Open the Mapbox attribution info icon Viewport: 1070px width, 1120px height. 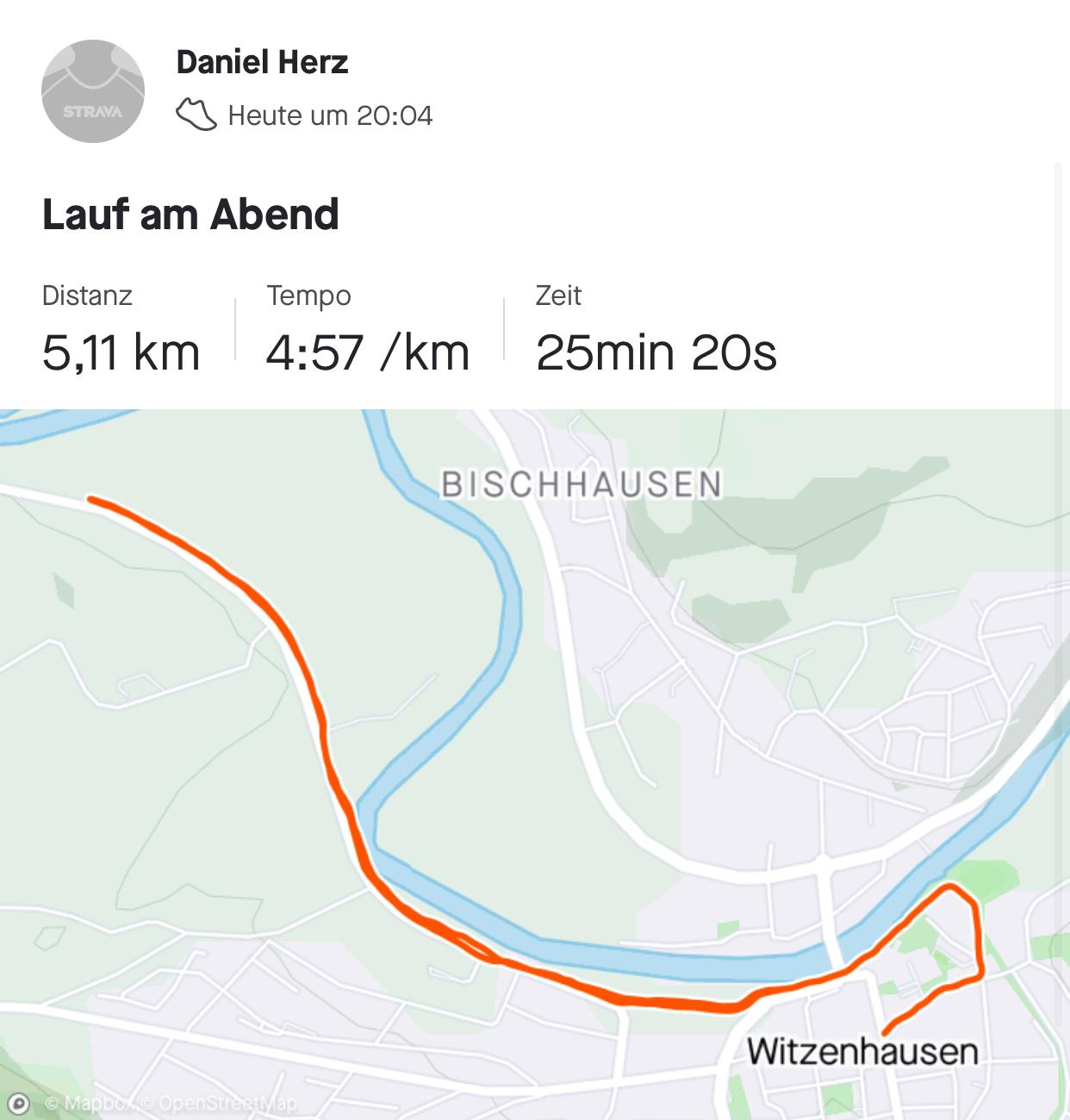tap(18, 1103)
